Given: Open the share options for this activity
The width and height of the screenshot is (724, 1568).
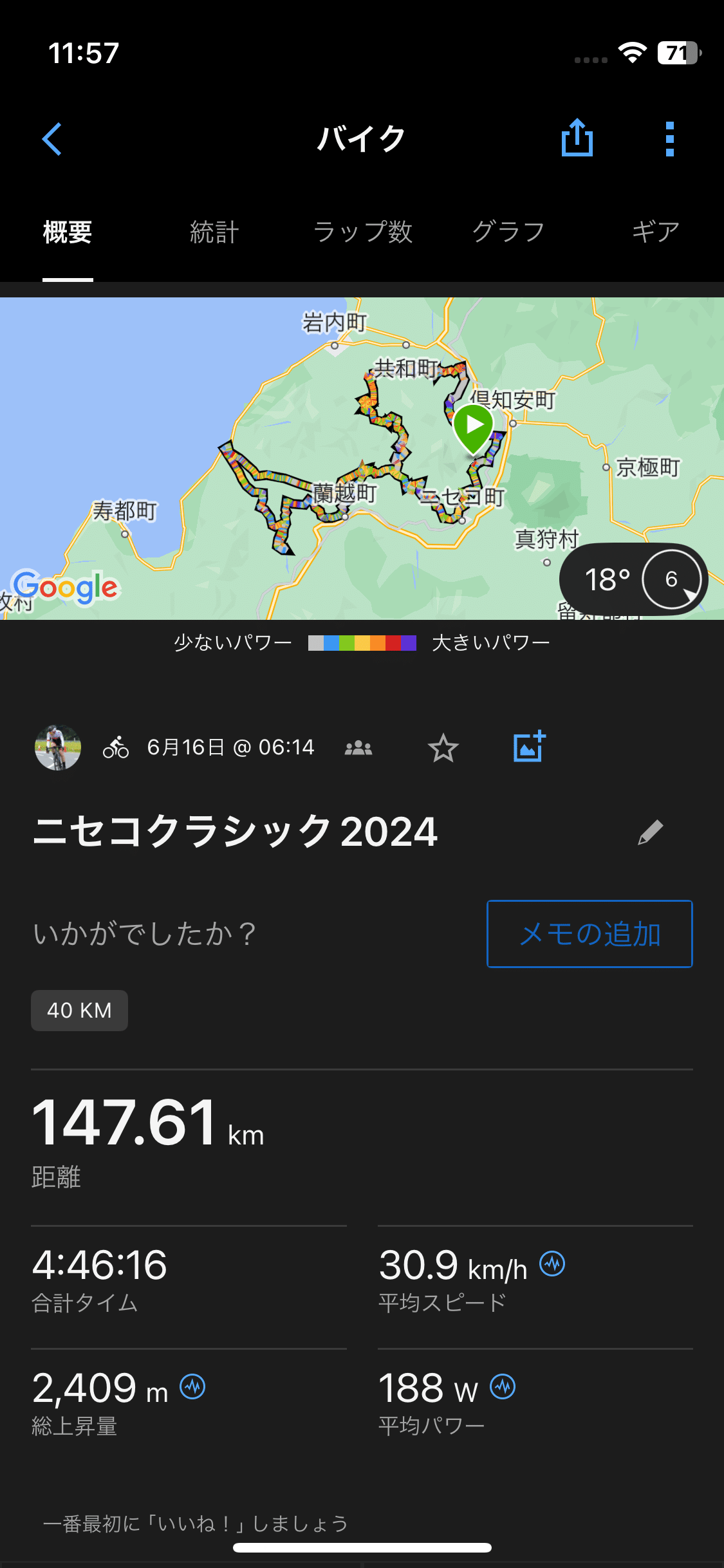Looking at the screenshot, I should tap(577, 138).
